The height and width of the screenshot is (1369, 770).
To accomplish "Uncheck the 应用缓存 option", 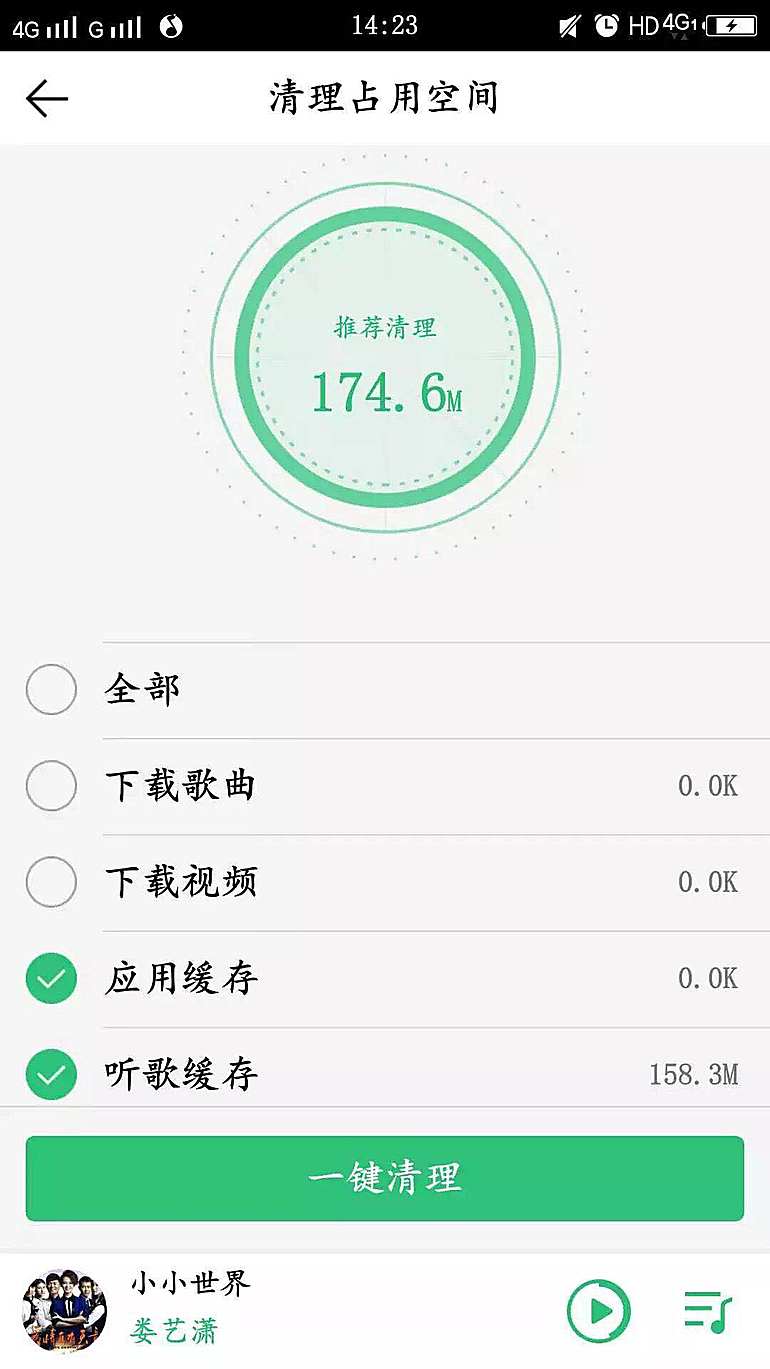I will pyautogui.click(x=51, y=978).
